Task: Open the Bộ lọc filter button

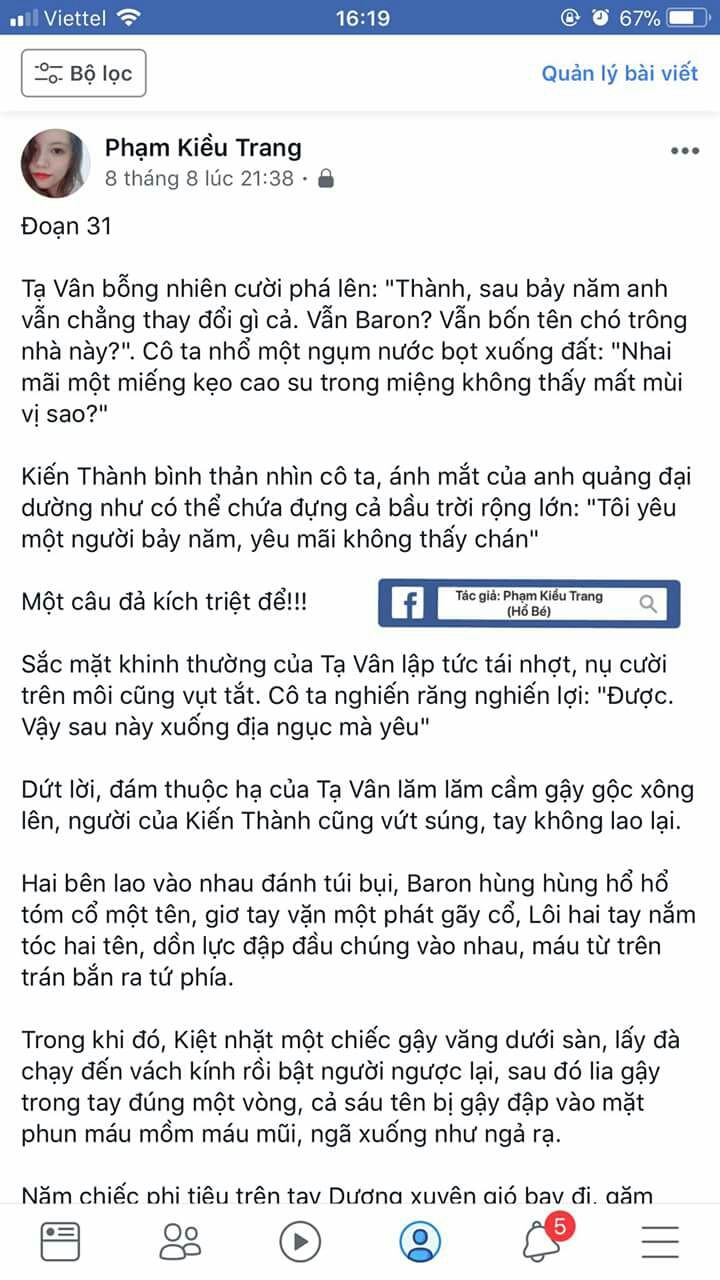Action: [84, 73]
